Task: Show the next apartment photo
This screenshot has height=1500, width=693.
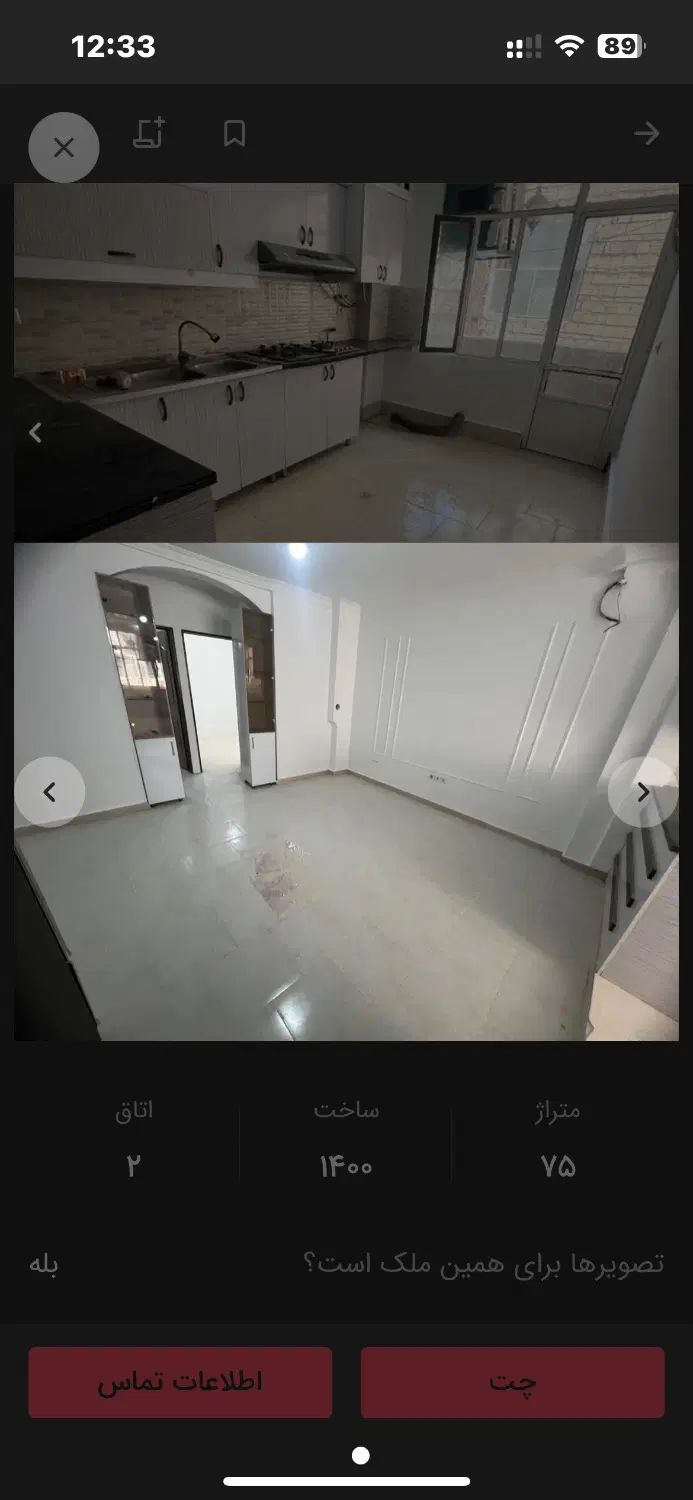Action: tap(642, 792)
